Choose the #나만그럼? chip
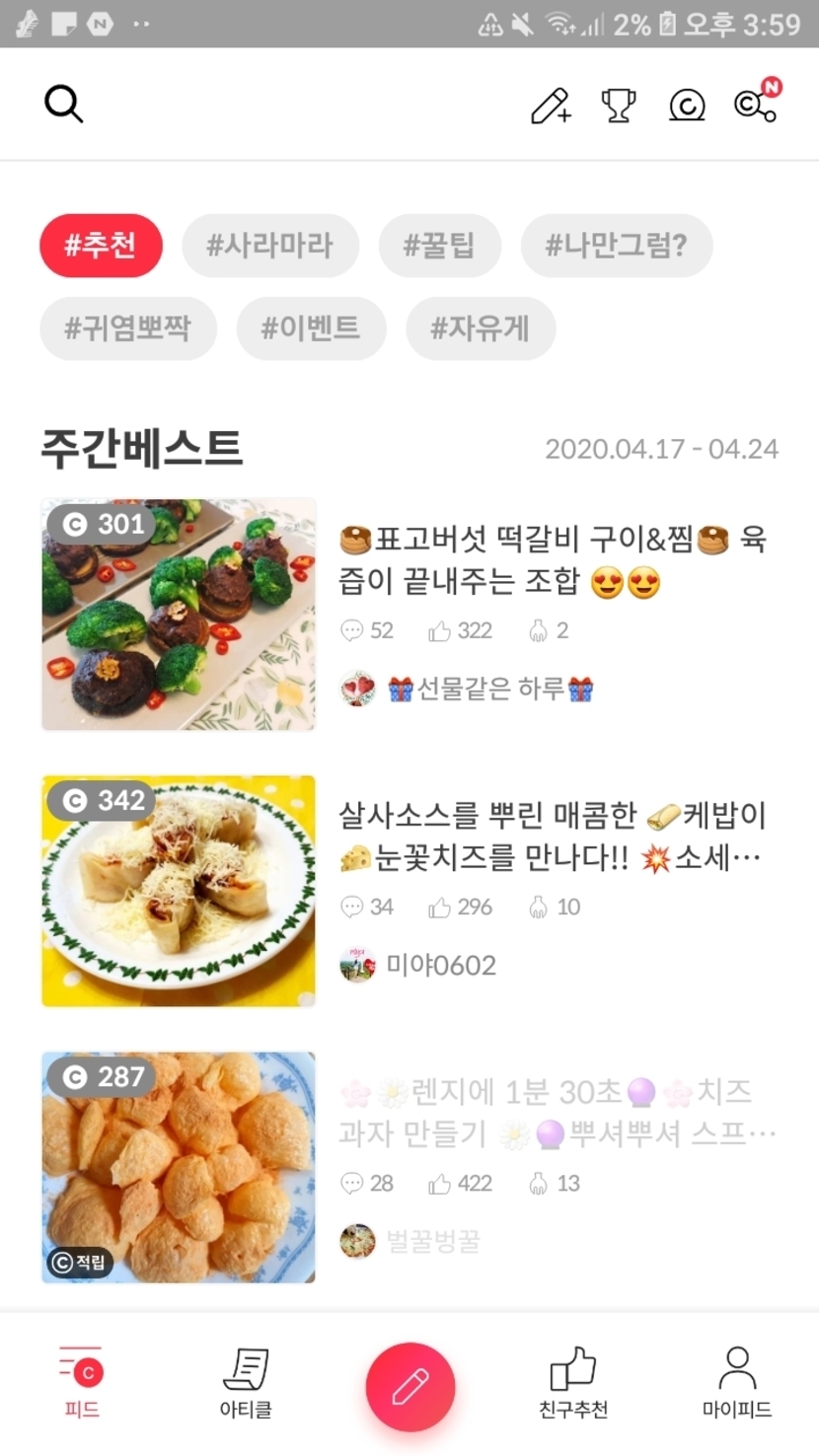Screen dimensions: 819x1456 [x=616, y=246]
